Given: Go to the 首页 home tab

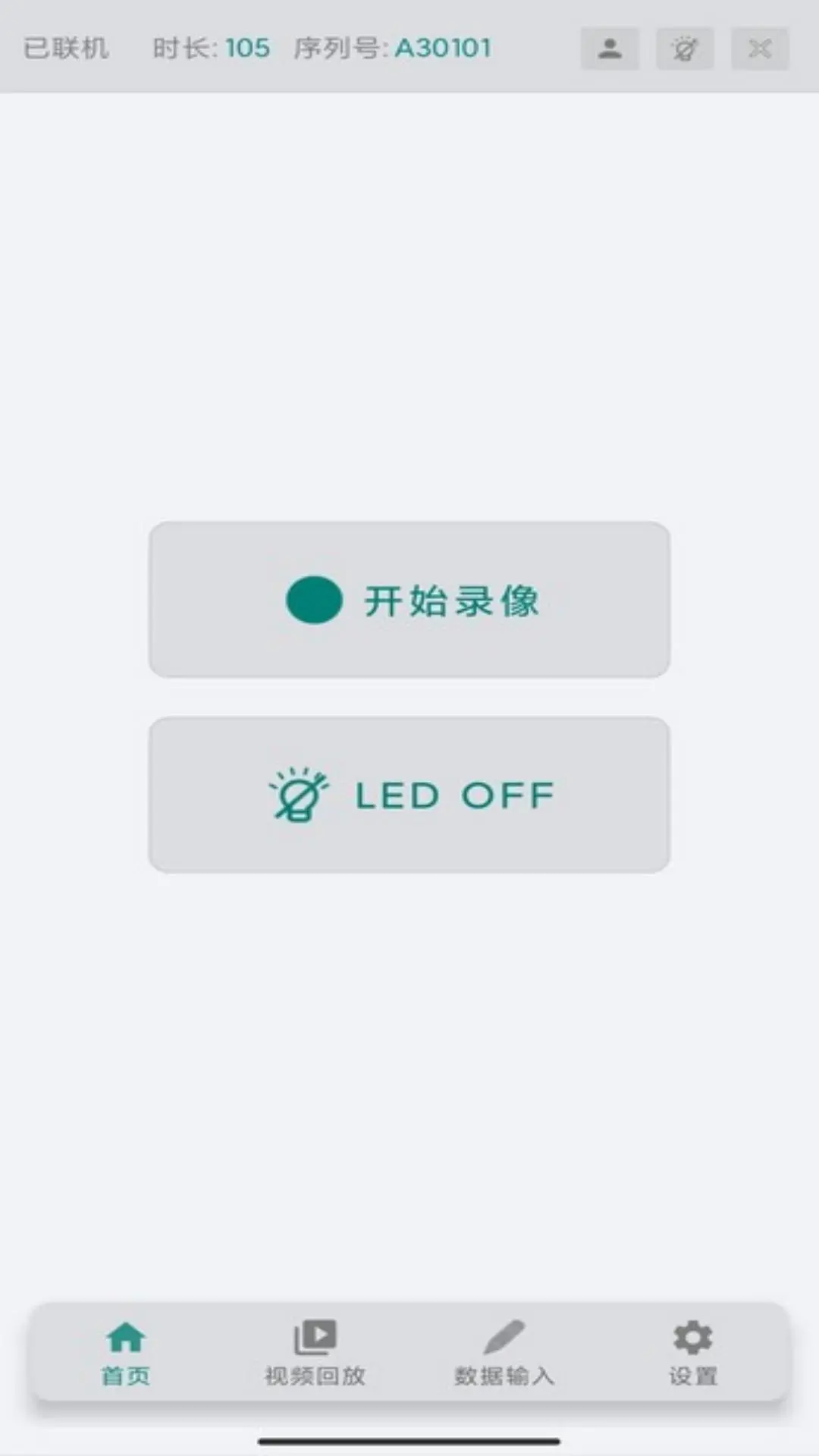Looking at the screenshot, I should [126, 1353].
